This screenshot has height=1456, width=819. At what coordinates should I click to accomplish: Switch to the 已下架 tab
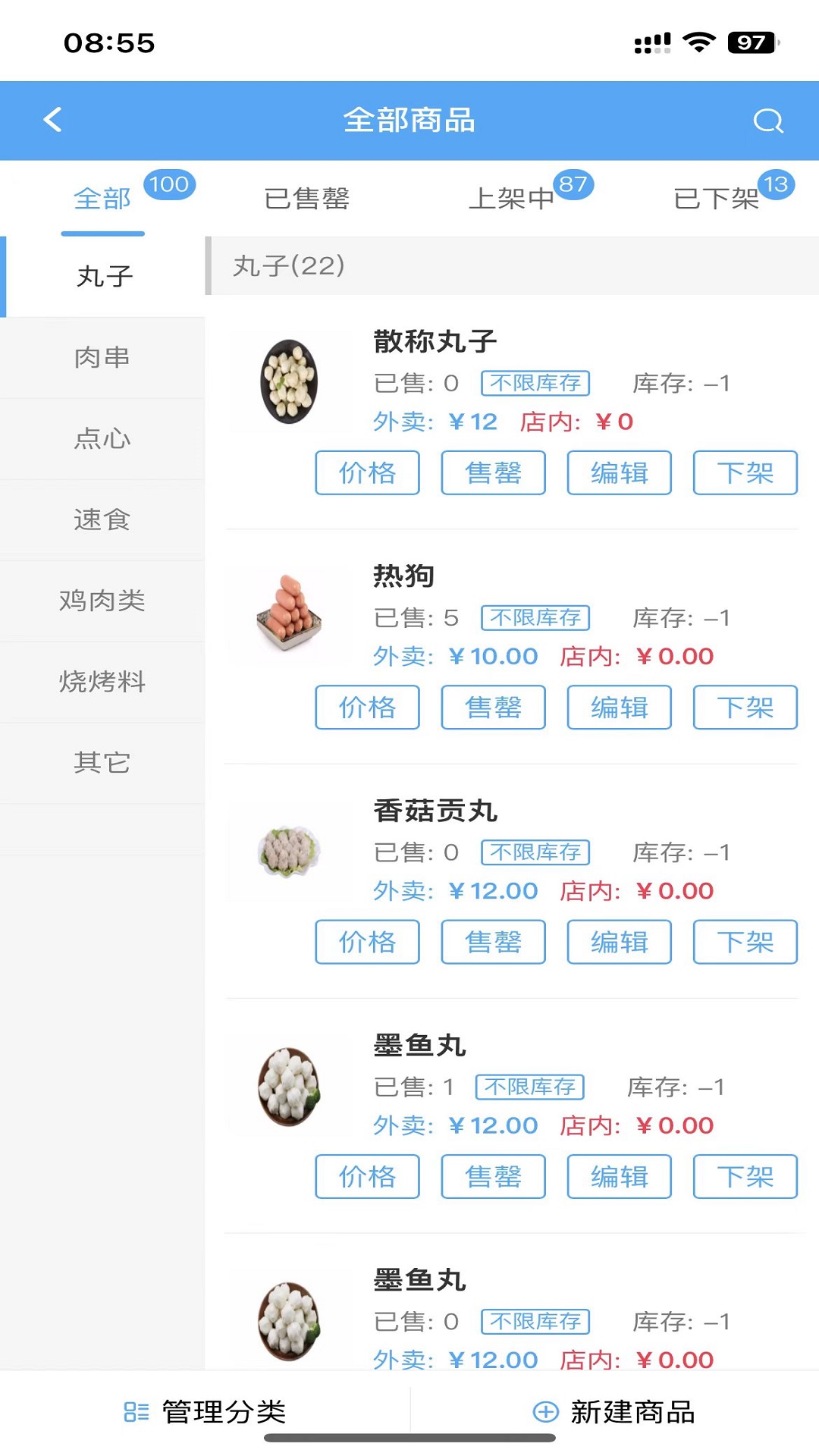point(716,199)
